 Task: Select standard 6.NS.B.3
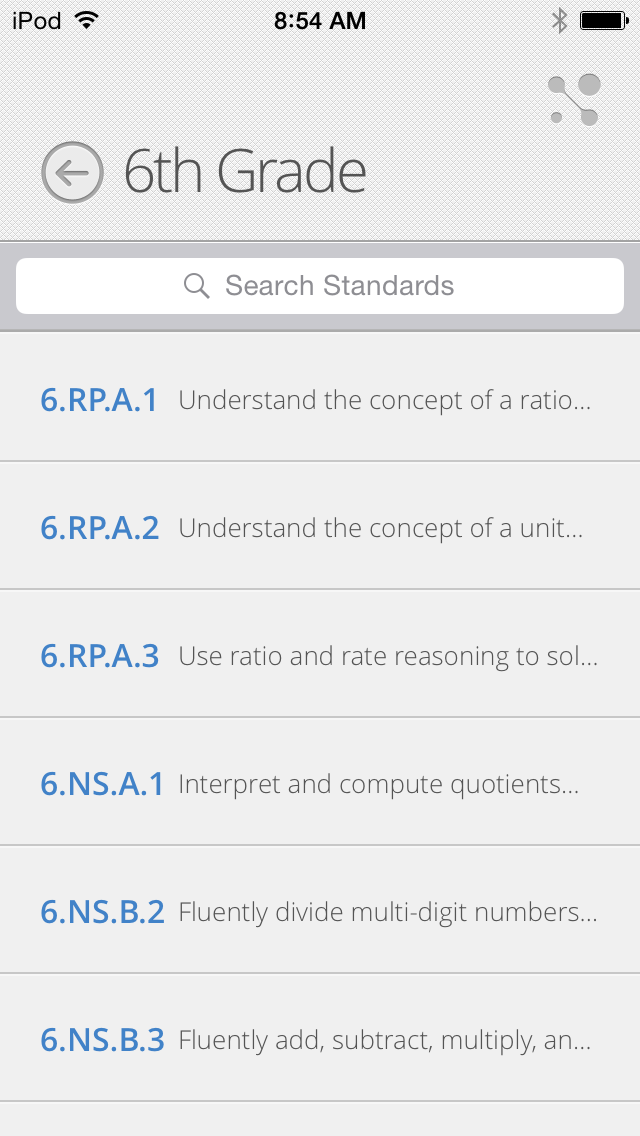point(320,1037)
